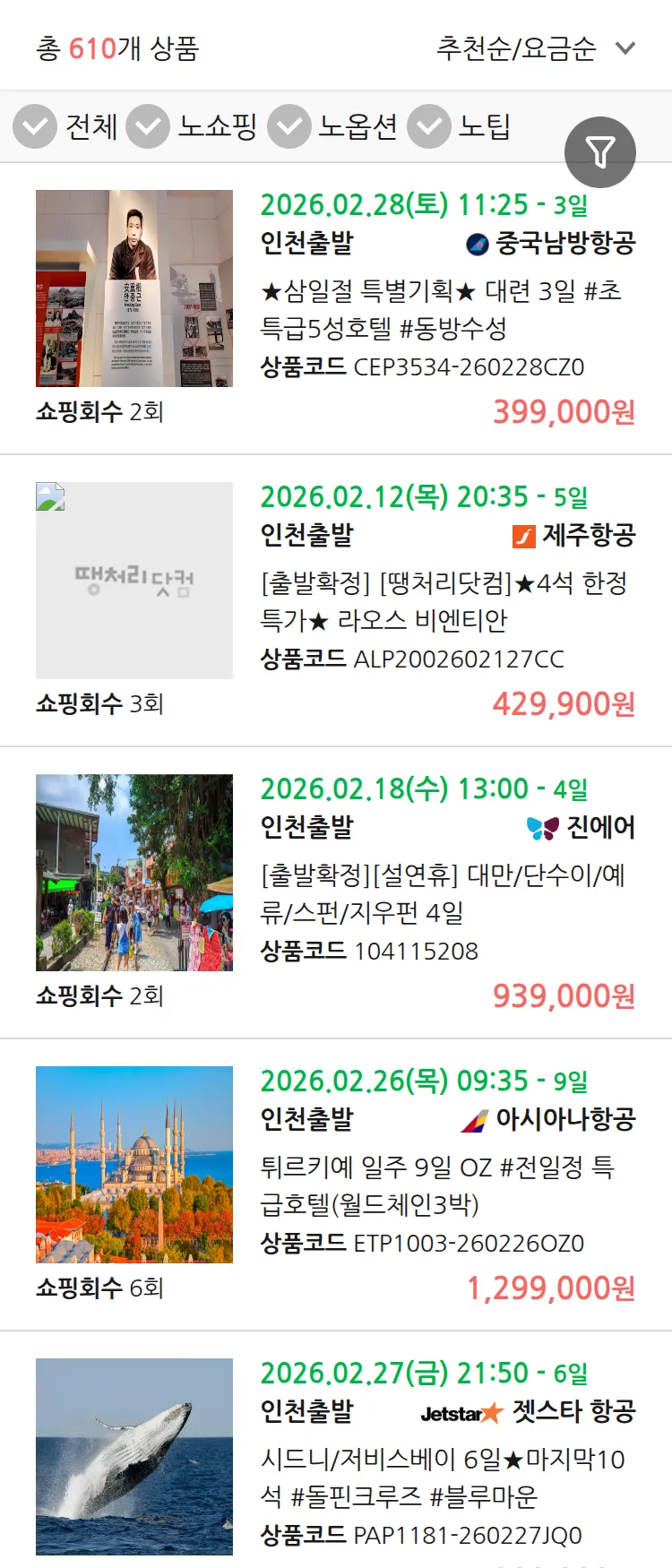Click the Jetstar airline logo

(457, 1409)
